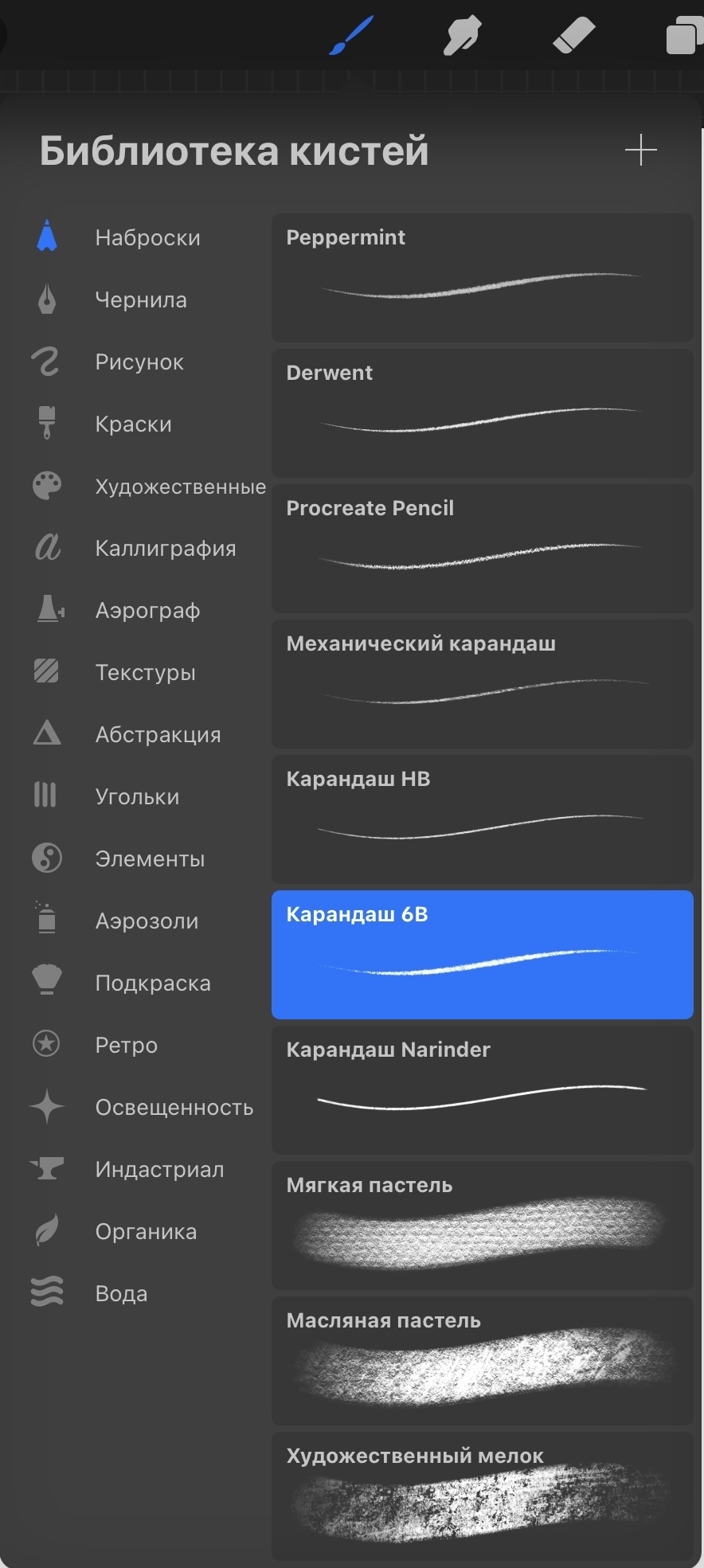The width and height of the screenshot is (704, 1568).
Task: Choose the Механический карандаш brush
Action: (482, 683)
